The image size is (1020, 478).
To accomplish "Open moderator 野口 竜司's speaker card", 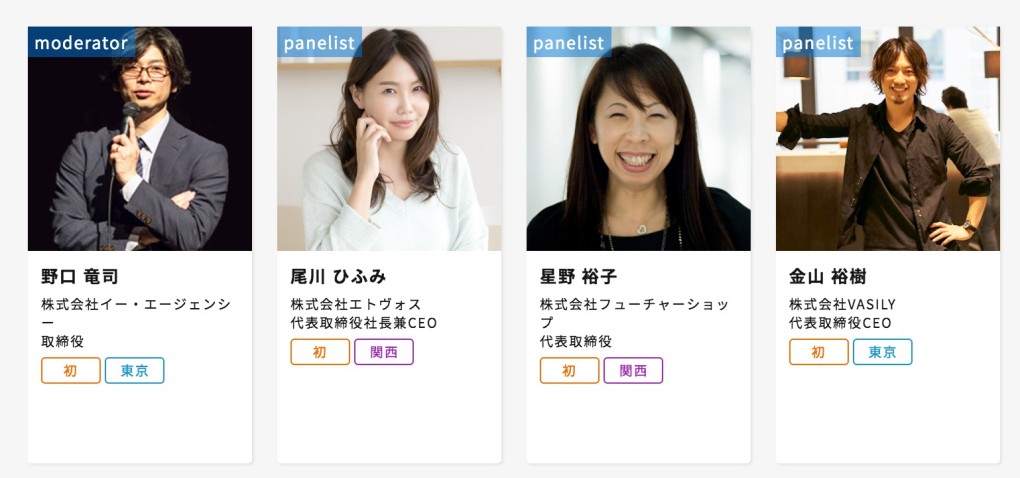I will click(x=140, y=245).
